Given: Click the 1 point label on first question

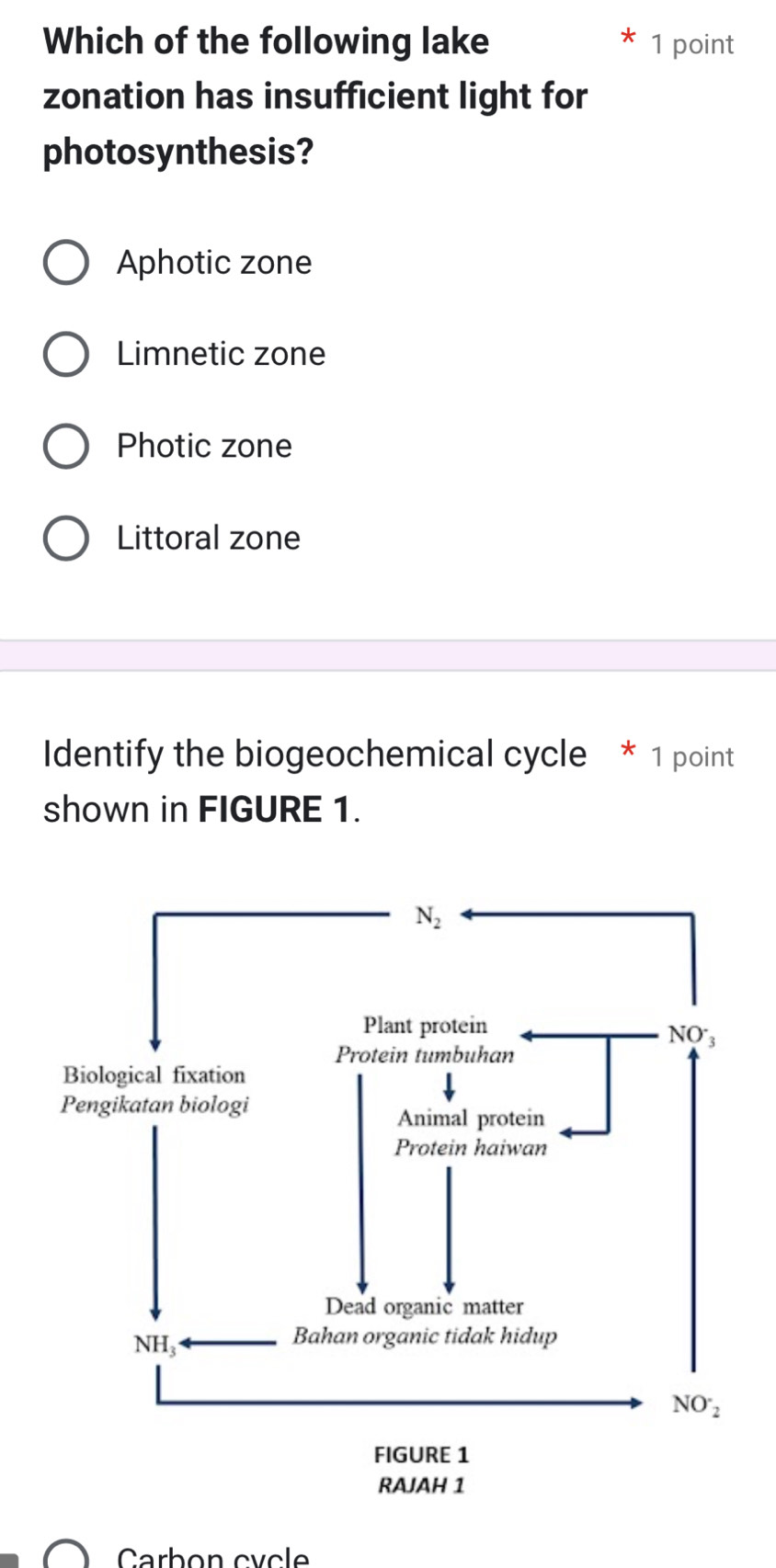Looking at the screenshot, I should click(x=695, y=43).
